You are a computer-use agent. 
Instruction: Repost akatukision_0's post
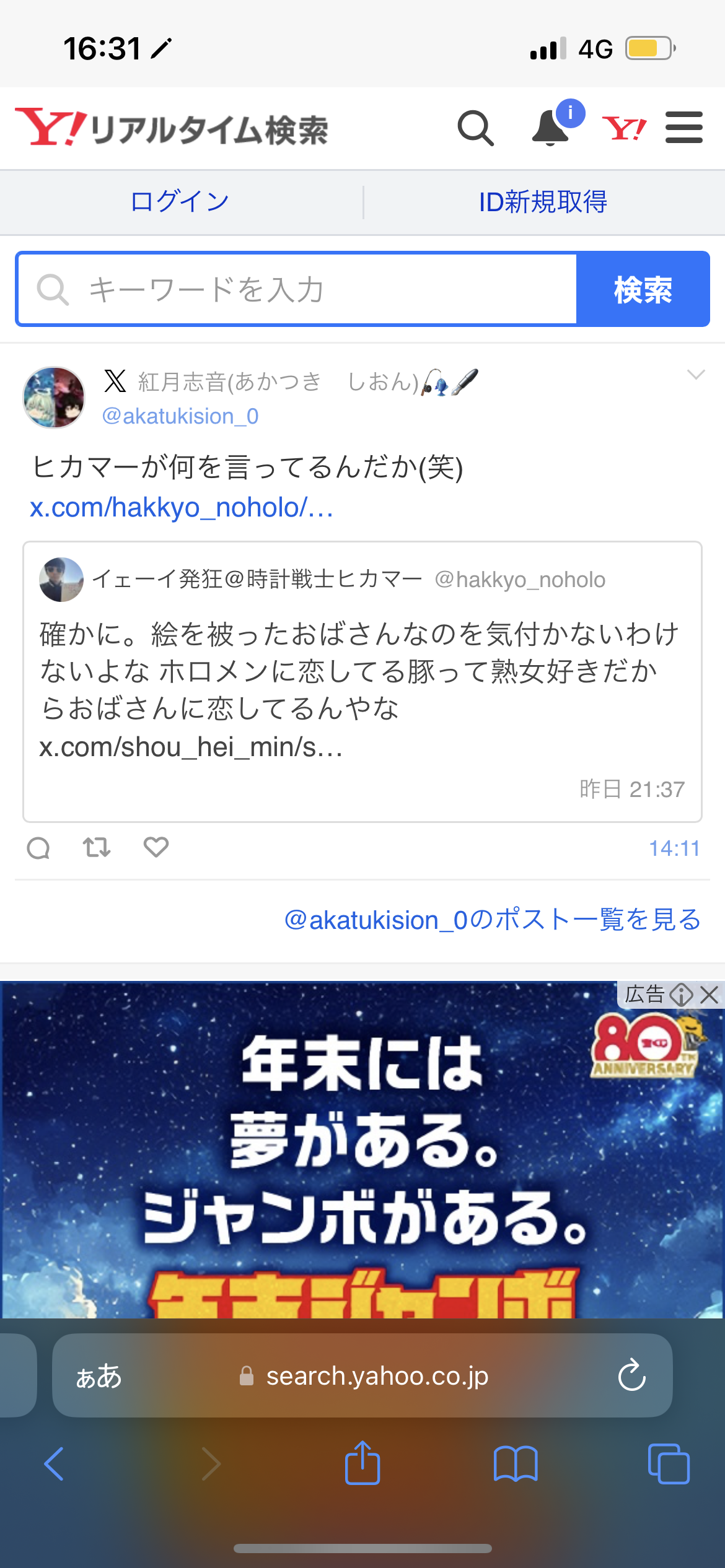97,847
